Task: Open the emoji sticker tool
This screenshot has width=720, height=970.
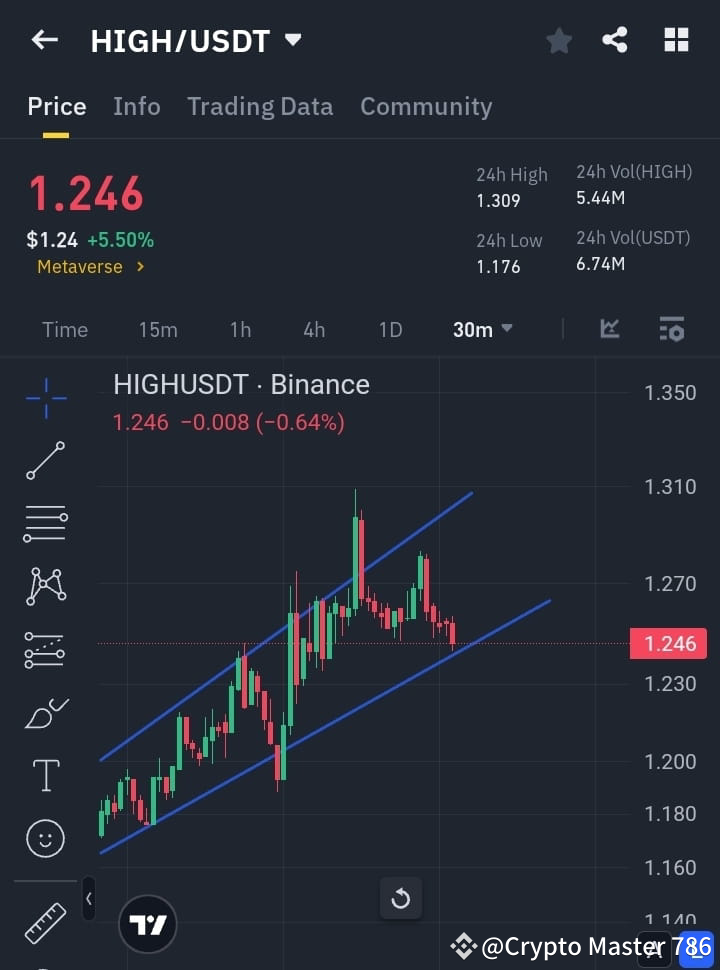Action: [45, 838]
